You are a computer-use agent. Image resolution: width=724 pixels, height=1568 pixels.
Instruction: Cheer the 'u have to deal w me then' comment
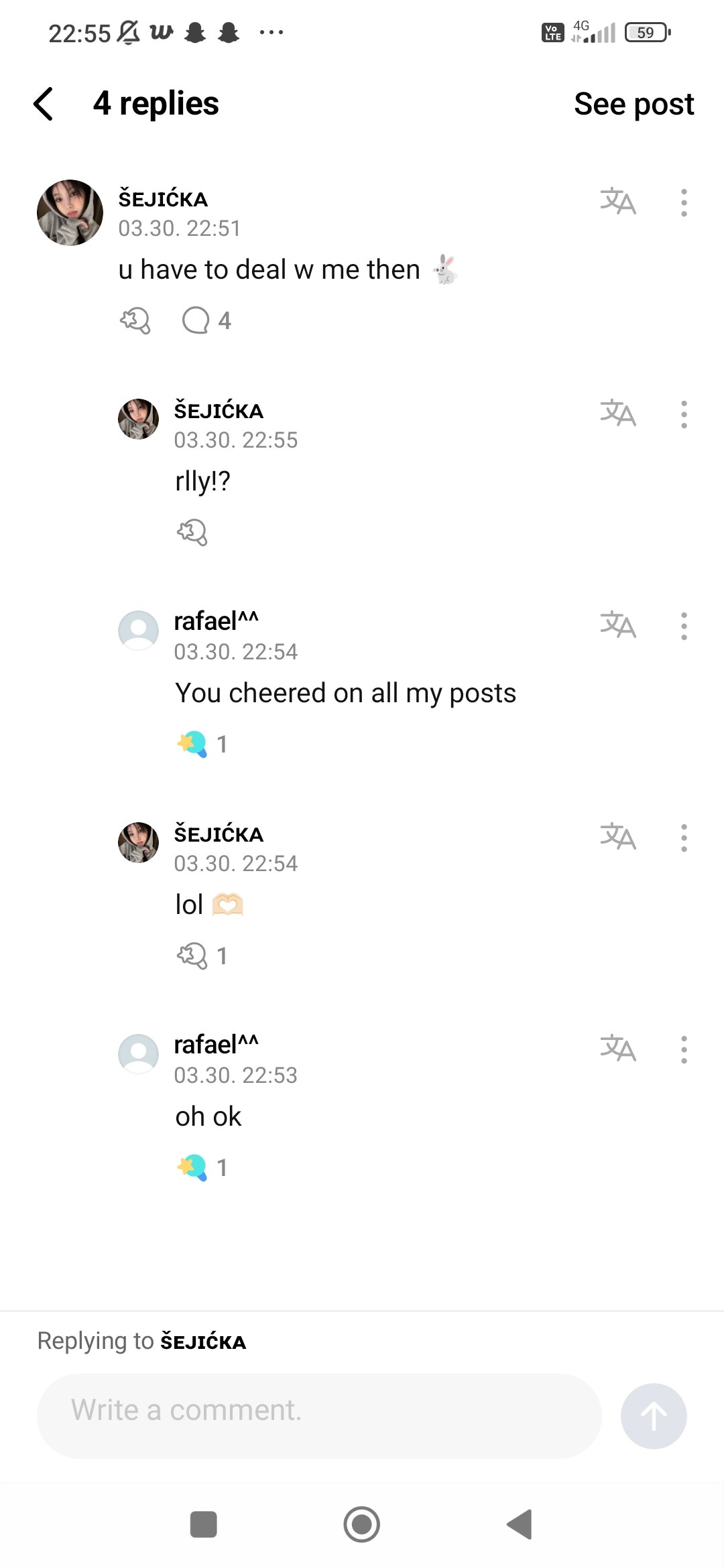pyautogui.click(x=135, y=321)
